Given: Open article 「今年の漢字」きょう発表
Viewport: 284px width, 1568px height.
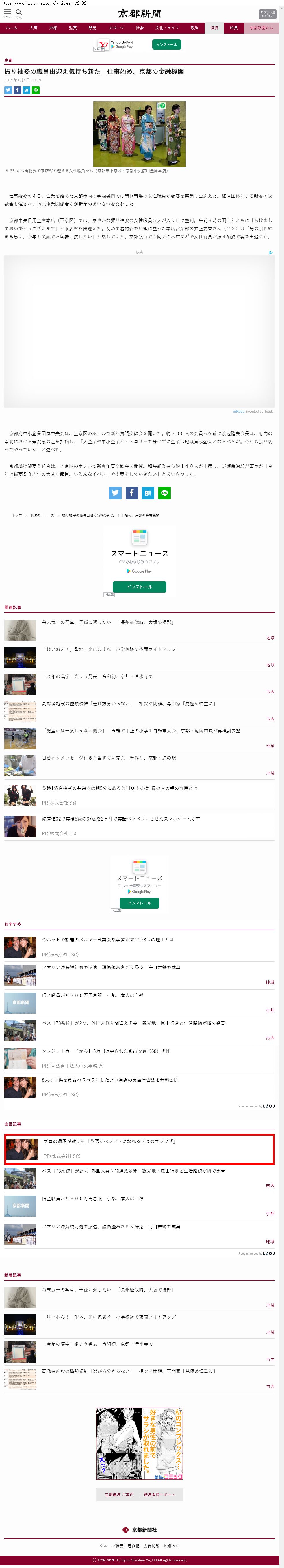Looking at the screenshot, I should (98, 676).
